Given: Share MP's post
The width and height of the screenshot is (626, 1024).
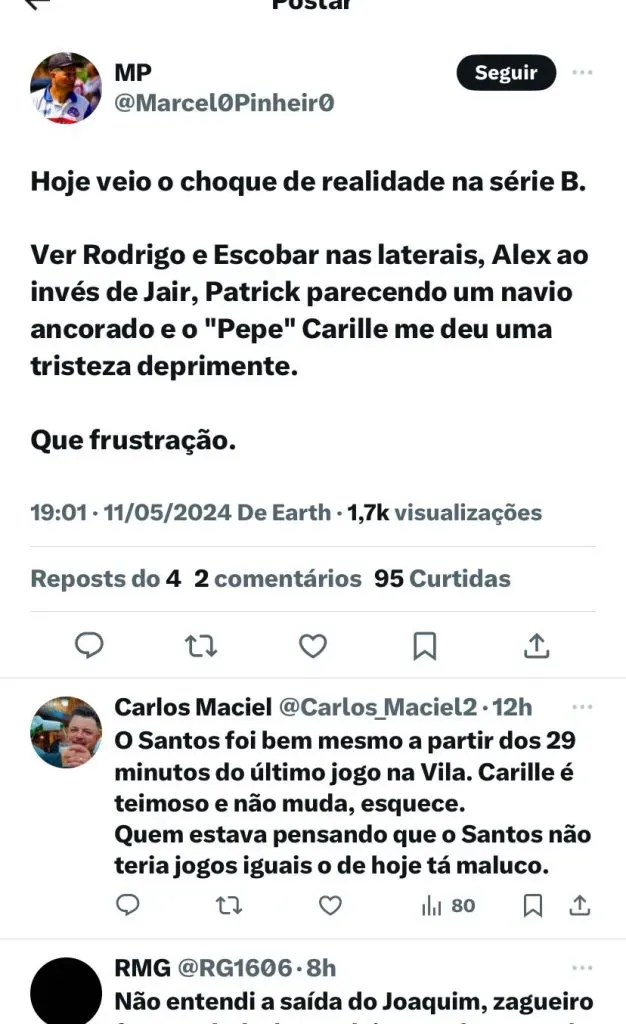Looking at the screenshot, I should point(537,646).
